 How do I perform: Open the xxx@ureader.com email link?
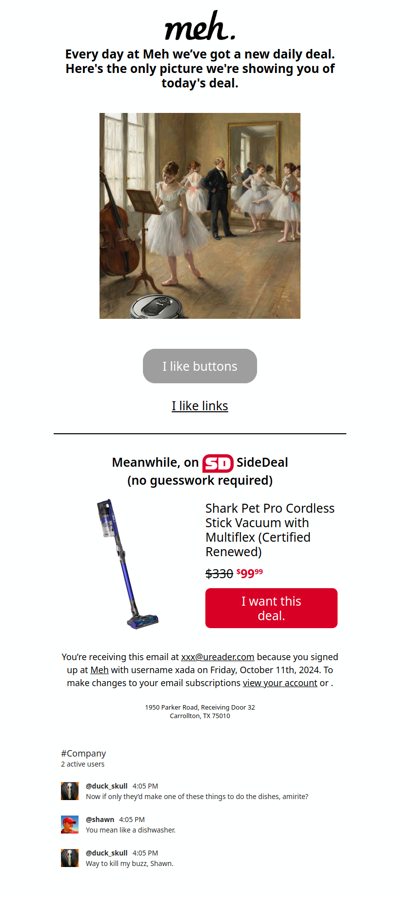[218, 657]
